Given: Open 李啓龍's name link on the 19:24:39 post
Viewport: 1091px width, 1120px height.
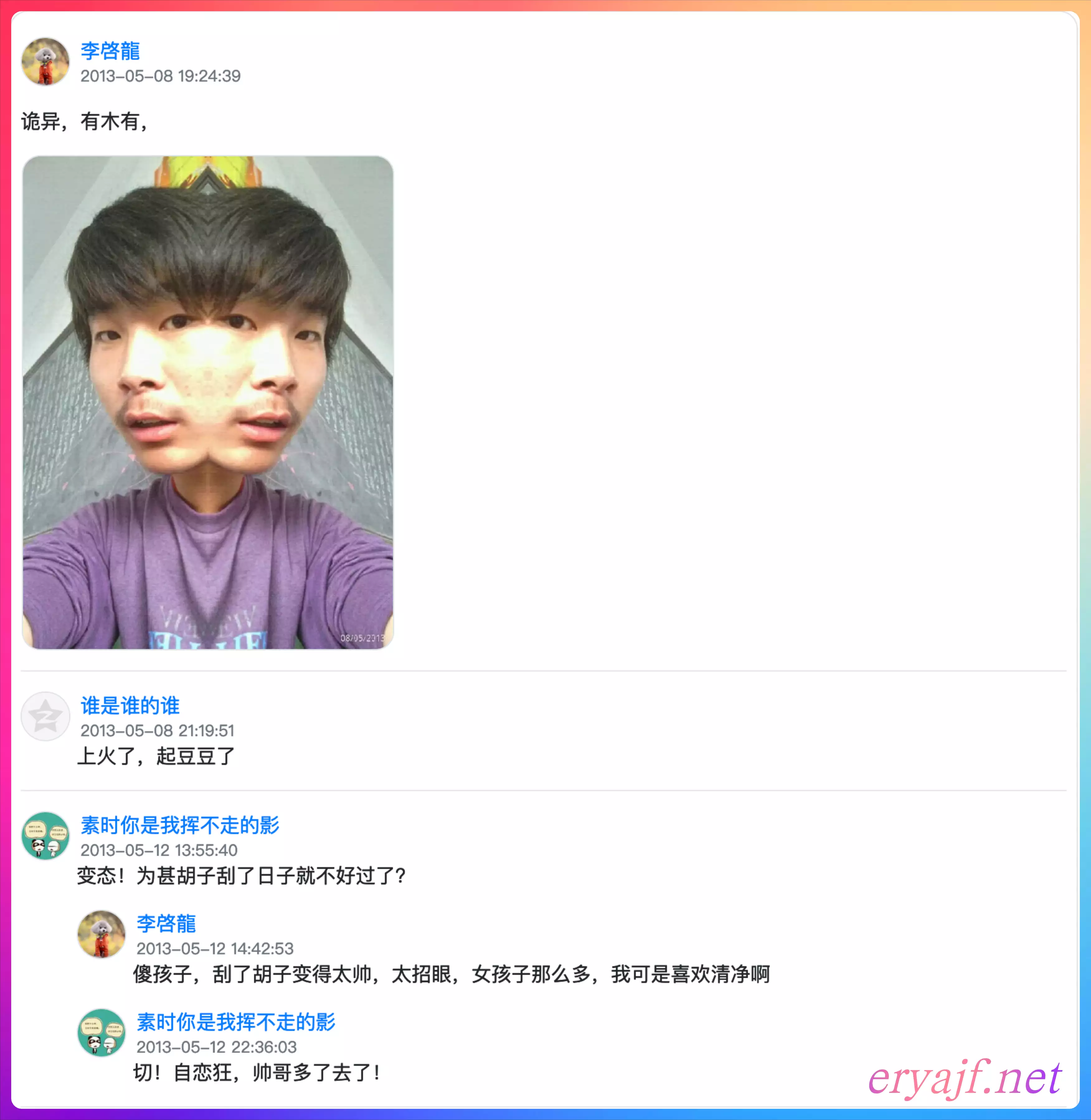Looking at the screenshot, I should coord(110,51).
